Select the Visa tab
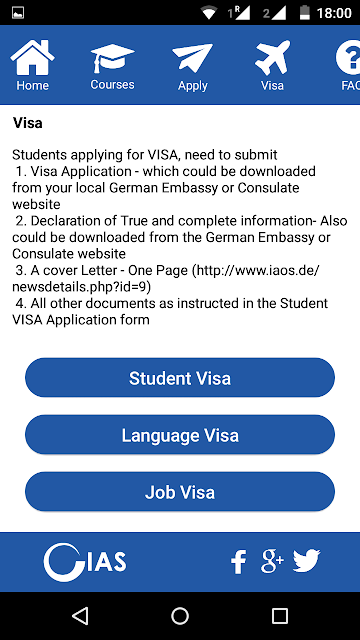360x640 pixels. pos(272,65)
